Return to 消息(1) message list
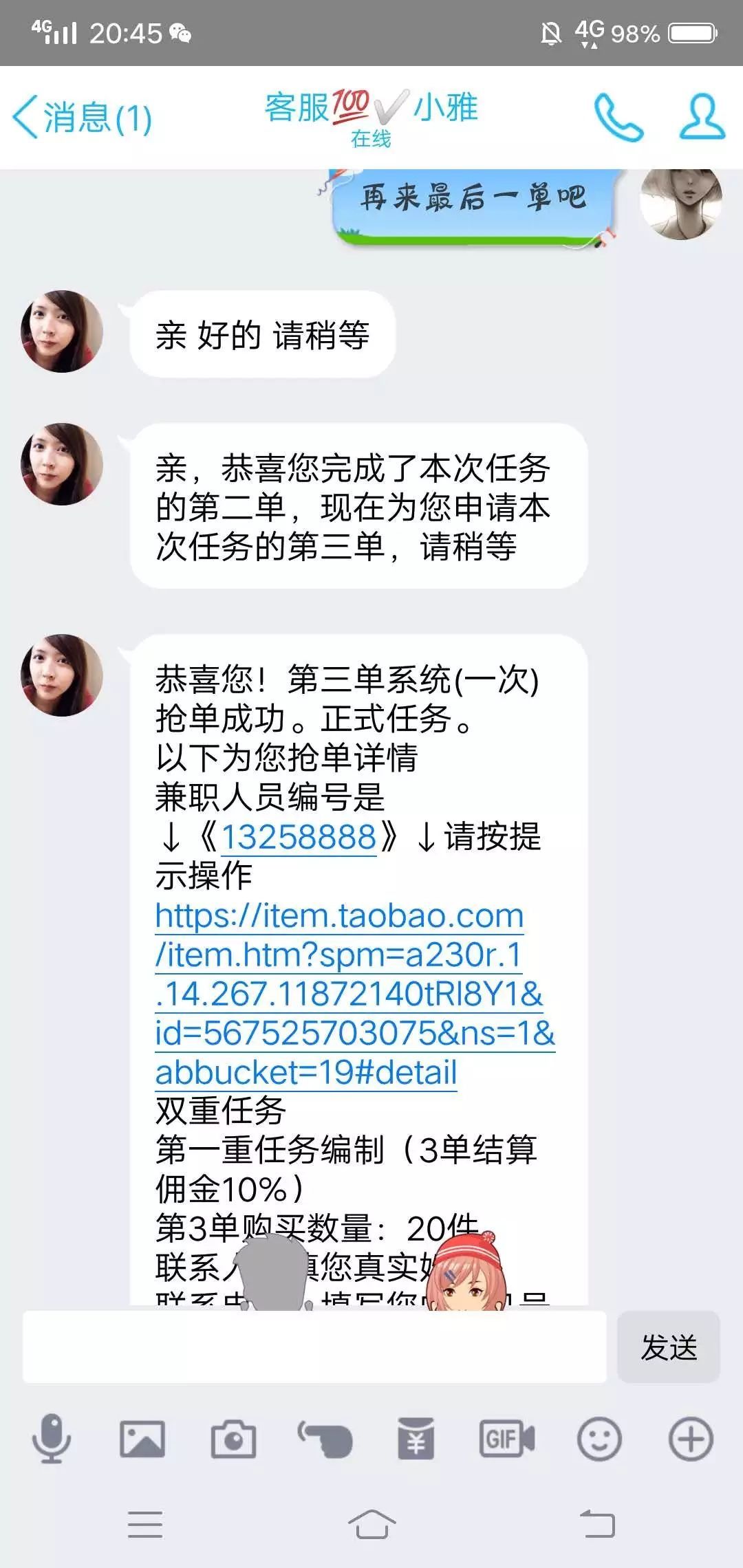 [x=83, y=116]
